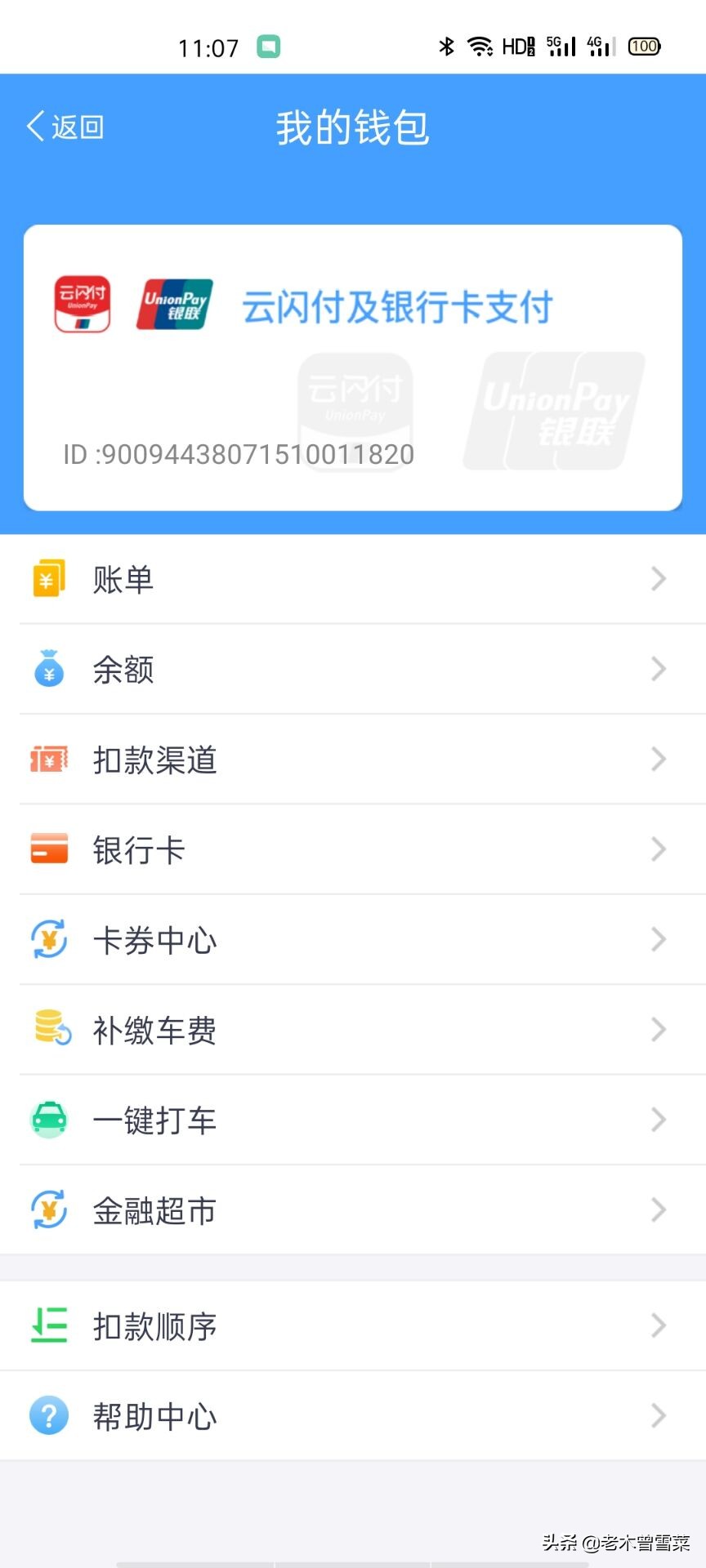Expand the 账单 row chevron
Viewport: 706px width, 1568px height.
[659, 578]
